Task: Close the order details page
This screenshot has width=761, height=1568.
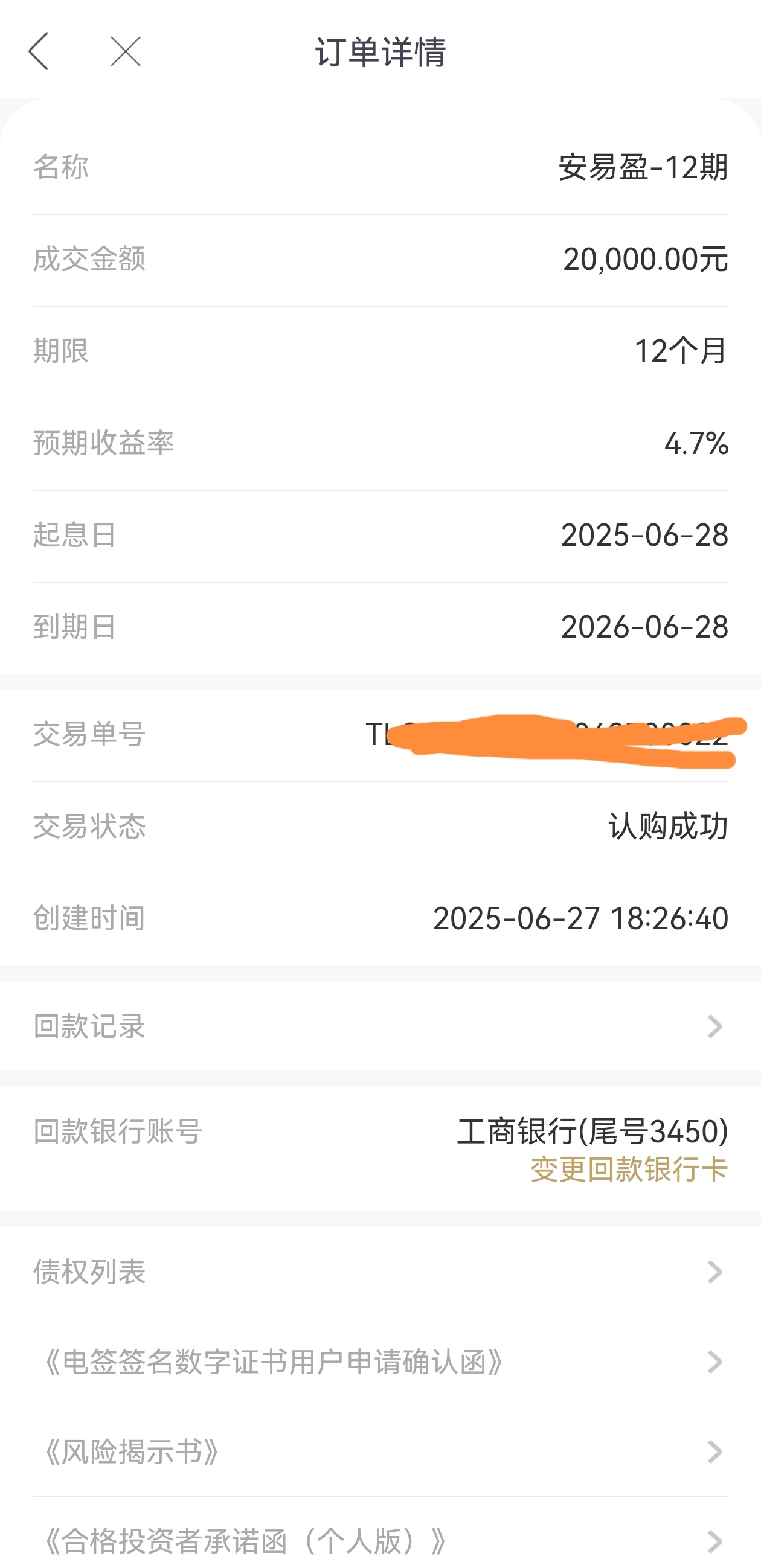Action: pyautogui.click(x=126, y=51)
